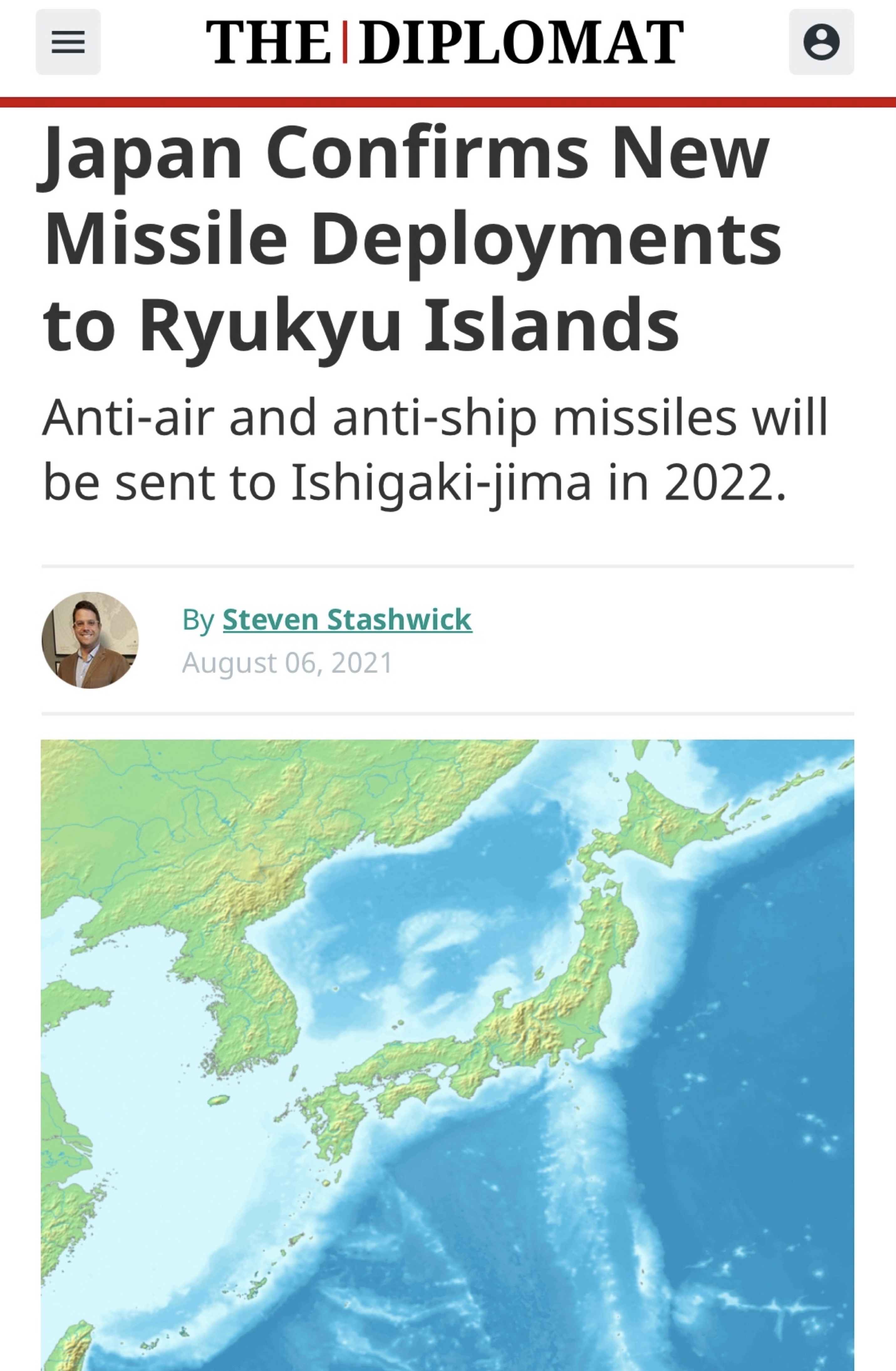Tap The Diplomat logo to go home

click(445, 42)
